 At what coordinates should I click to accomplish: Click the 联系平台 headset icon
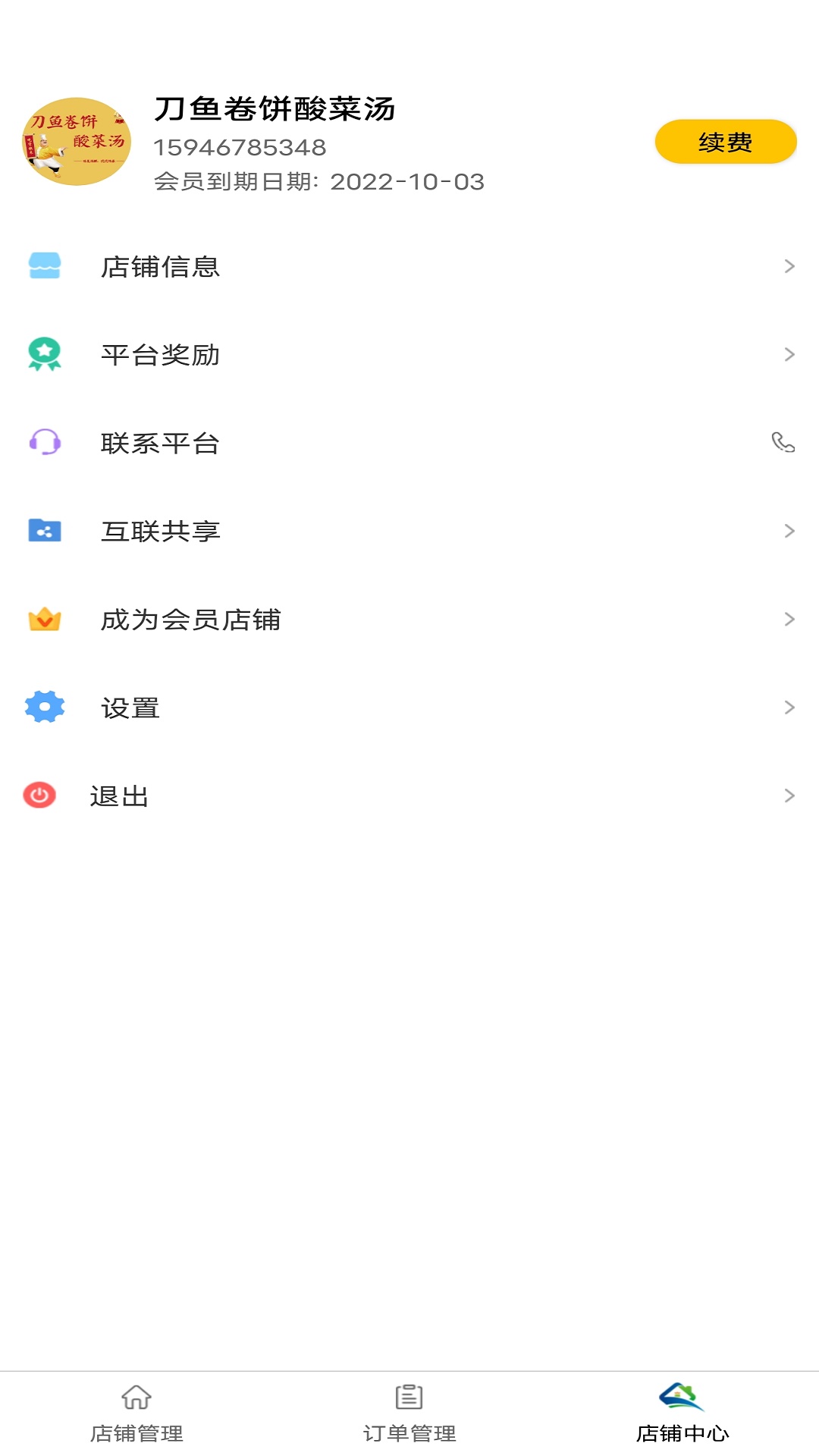[44, 443]
